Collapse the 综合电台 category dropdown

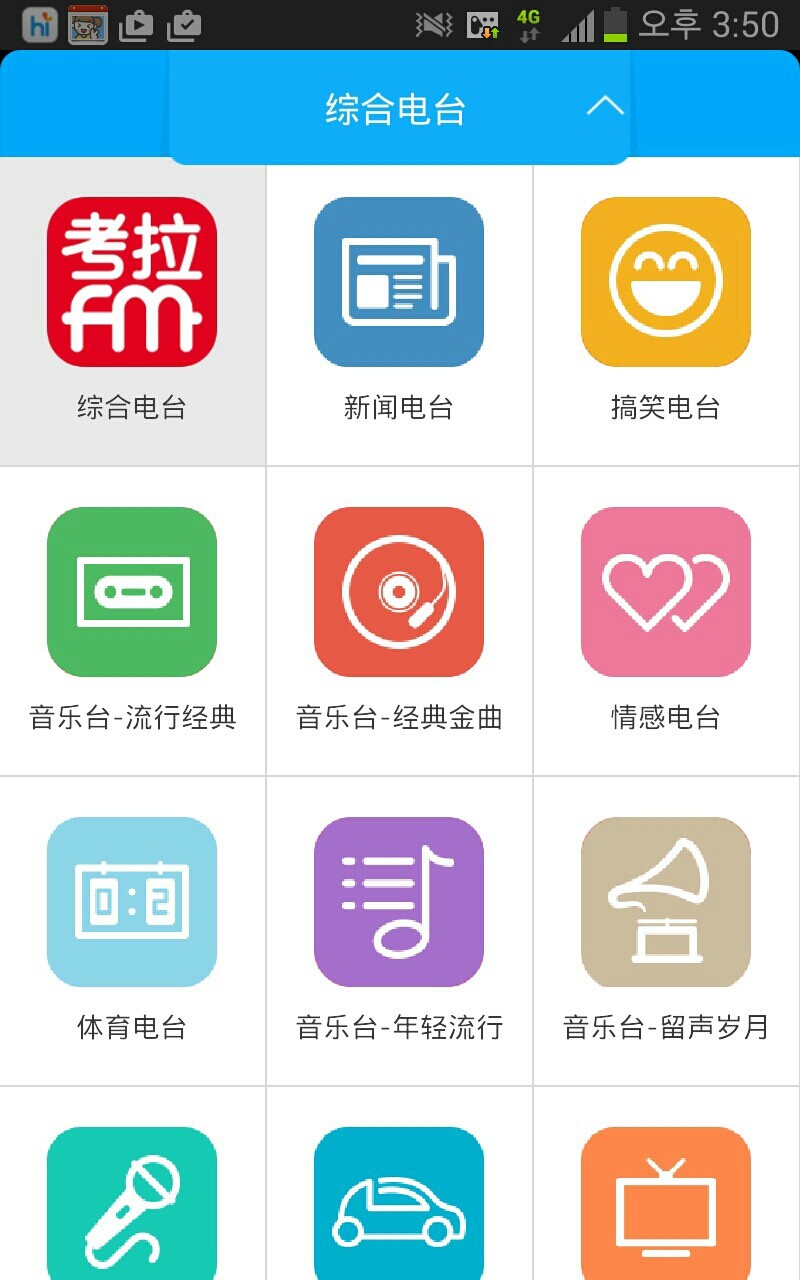604,107
